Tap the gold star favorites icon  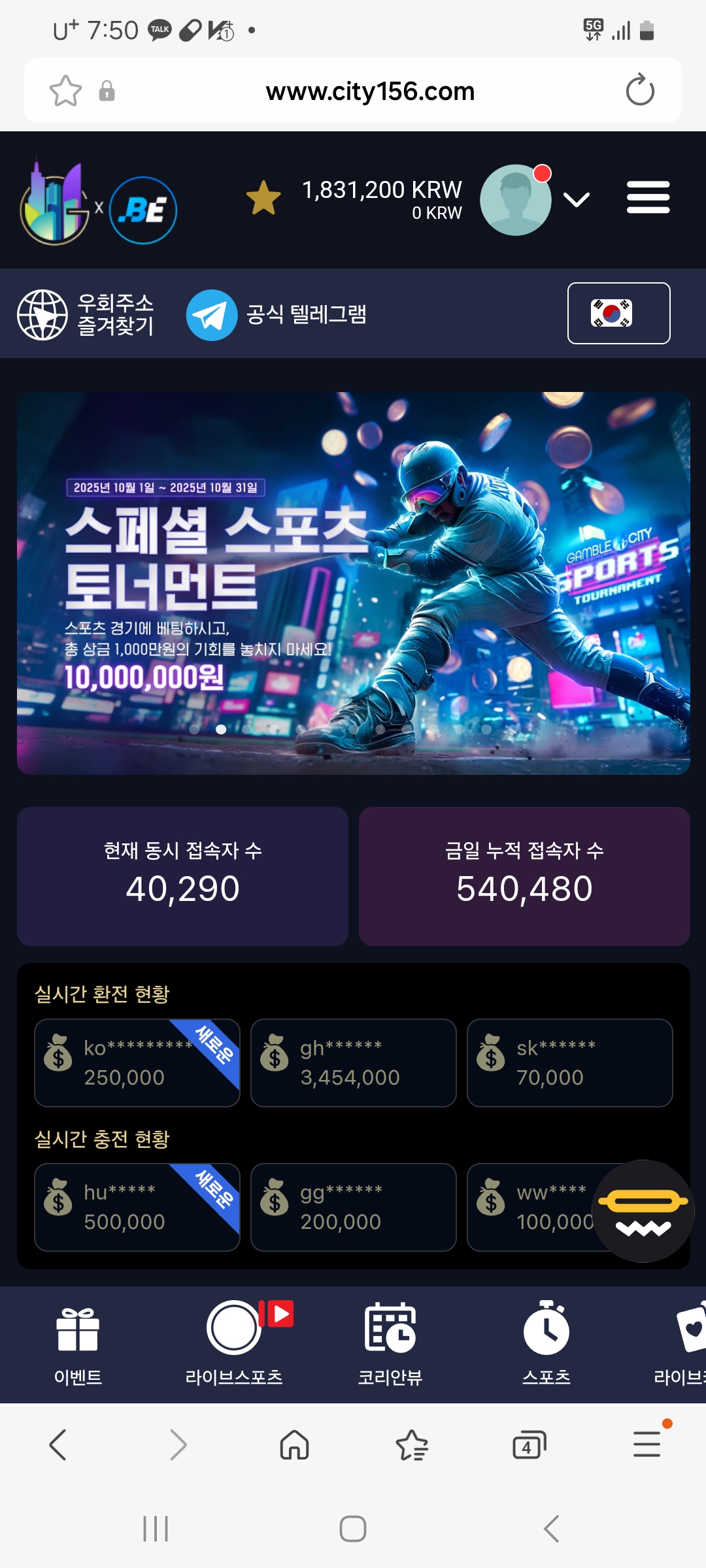pyautogui.click(x=263, y=198)
